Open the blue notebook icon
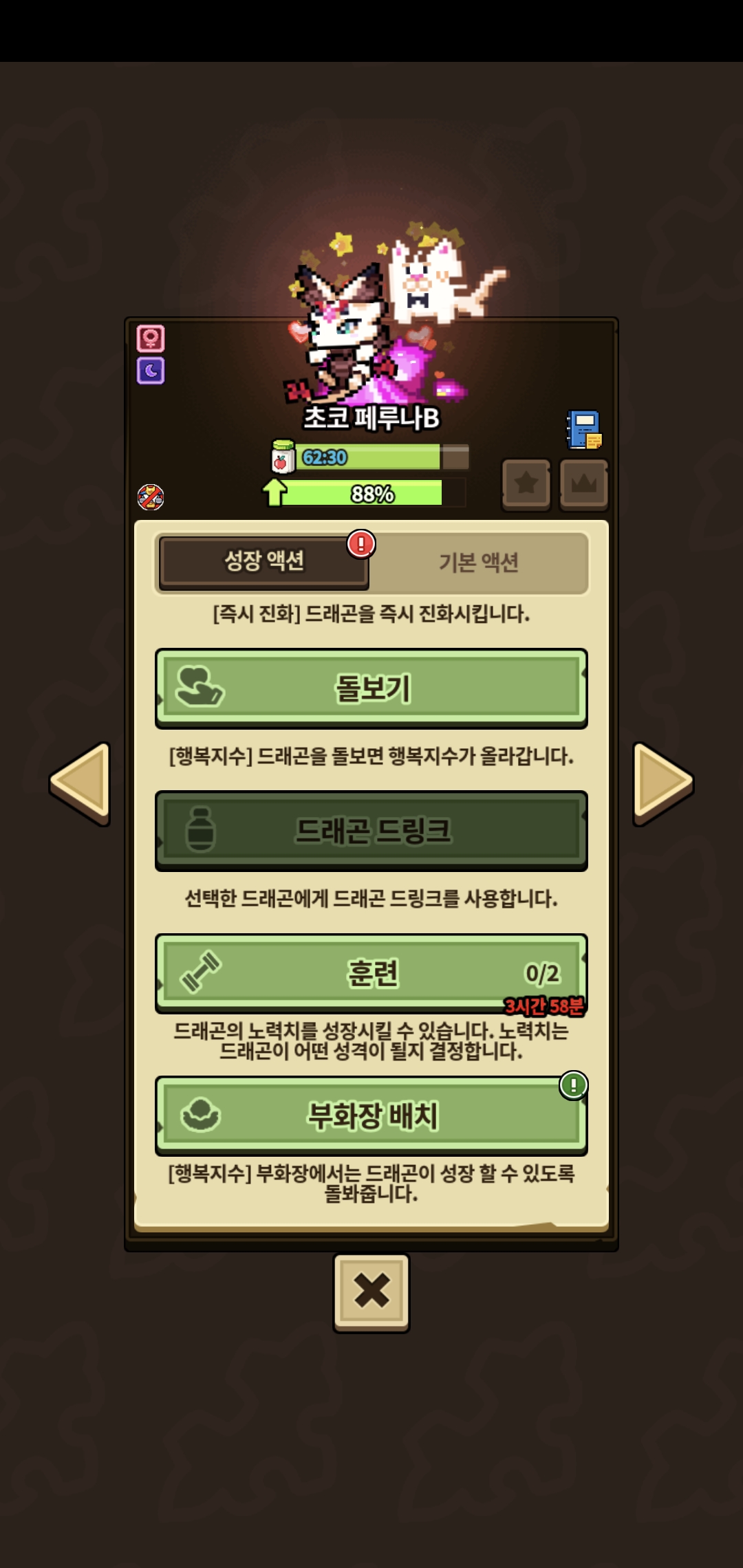Screen dimensions: 743x1568 (584, 430)
